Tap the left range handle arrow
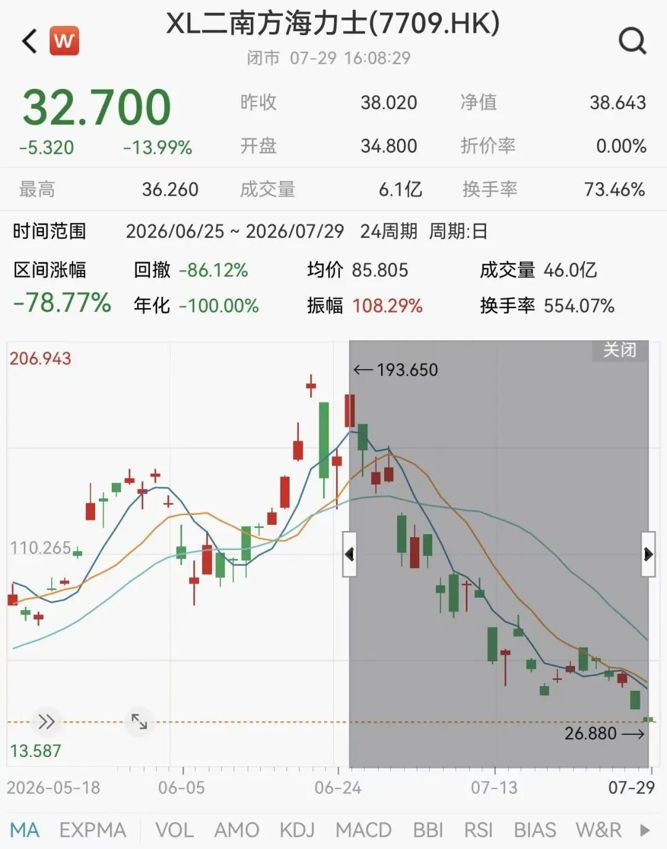The width and height of the screenshot is (667, 849). [349, 554]
